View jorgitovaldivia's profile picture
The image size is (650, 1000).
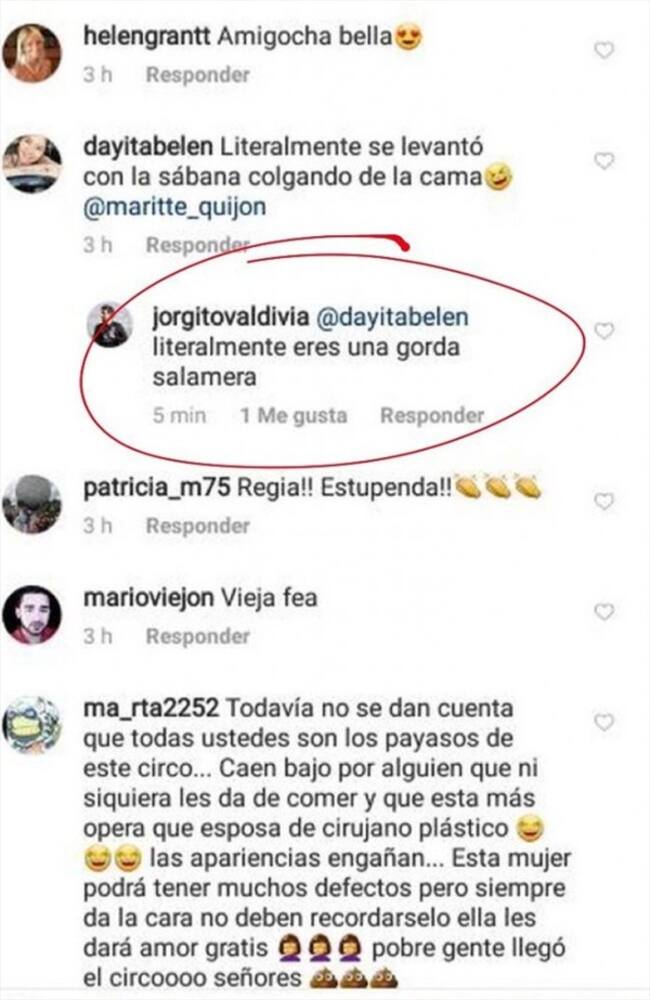108,324
